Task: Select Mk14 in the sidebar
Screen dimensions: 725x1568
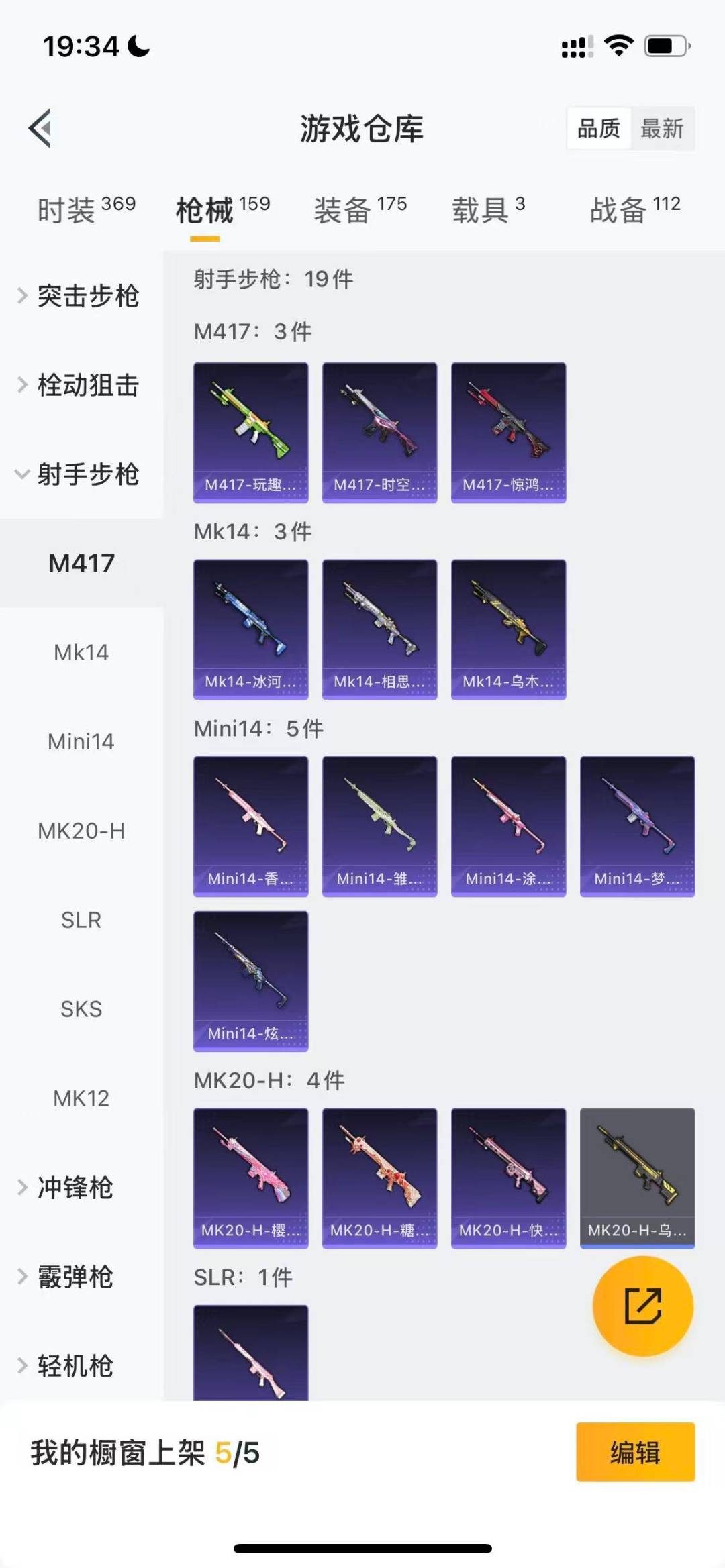Action: 81,651
